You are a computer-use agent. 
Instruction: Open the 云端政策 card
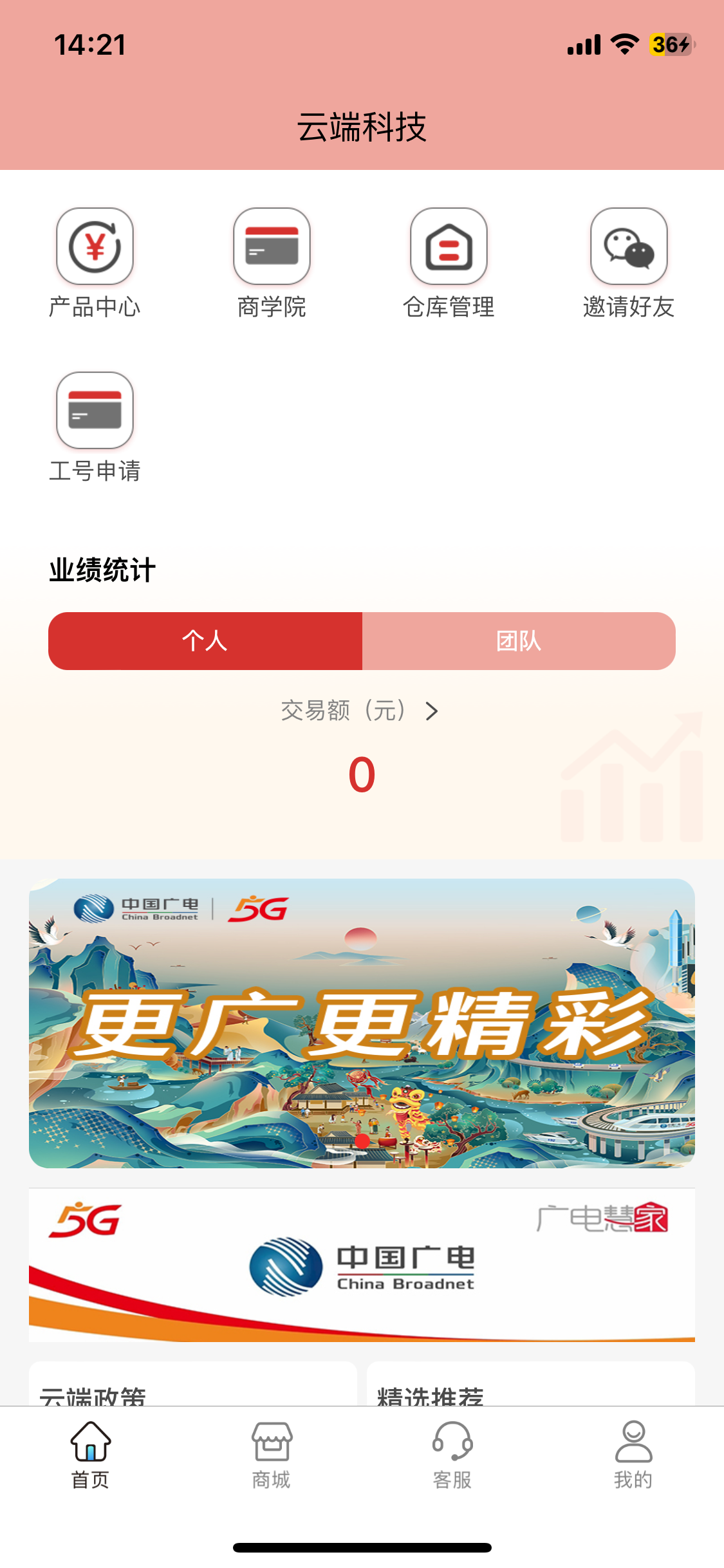click(193, 1384)
